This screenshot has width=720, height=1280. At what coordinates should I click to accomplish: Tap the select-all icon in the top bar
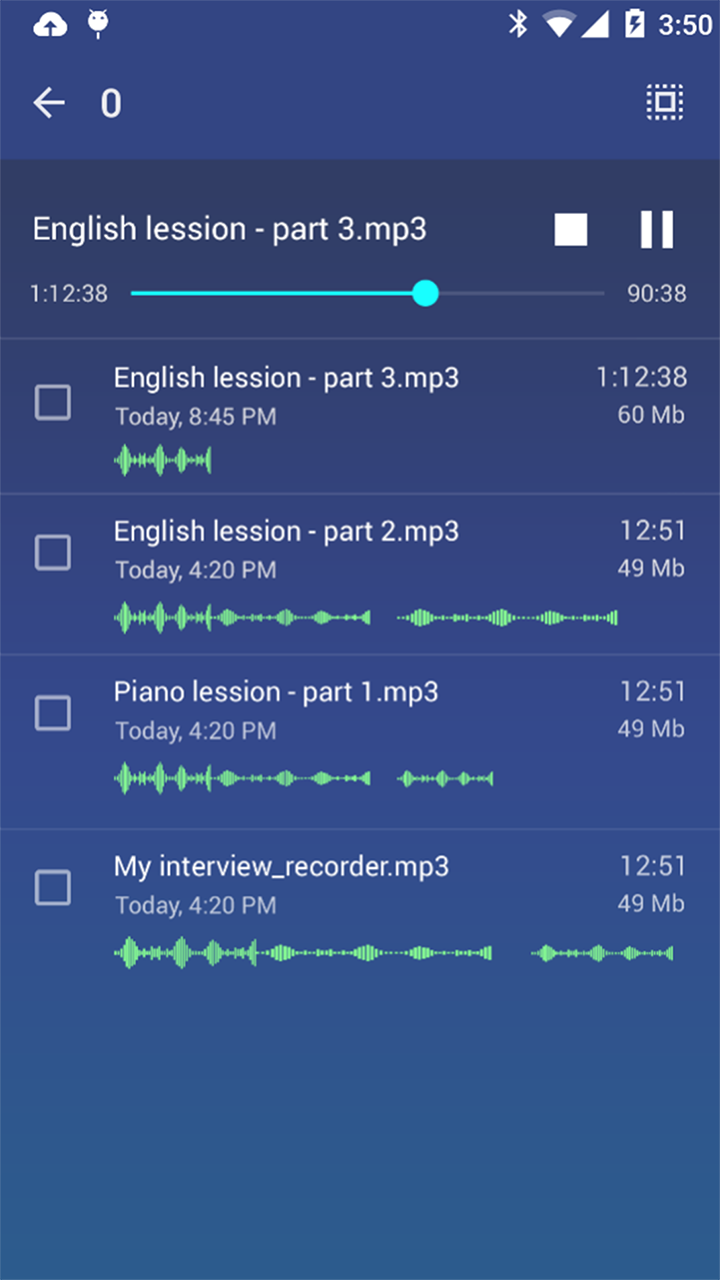click(663, 102)
